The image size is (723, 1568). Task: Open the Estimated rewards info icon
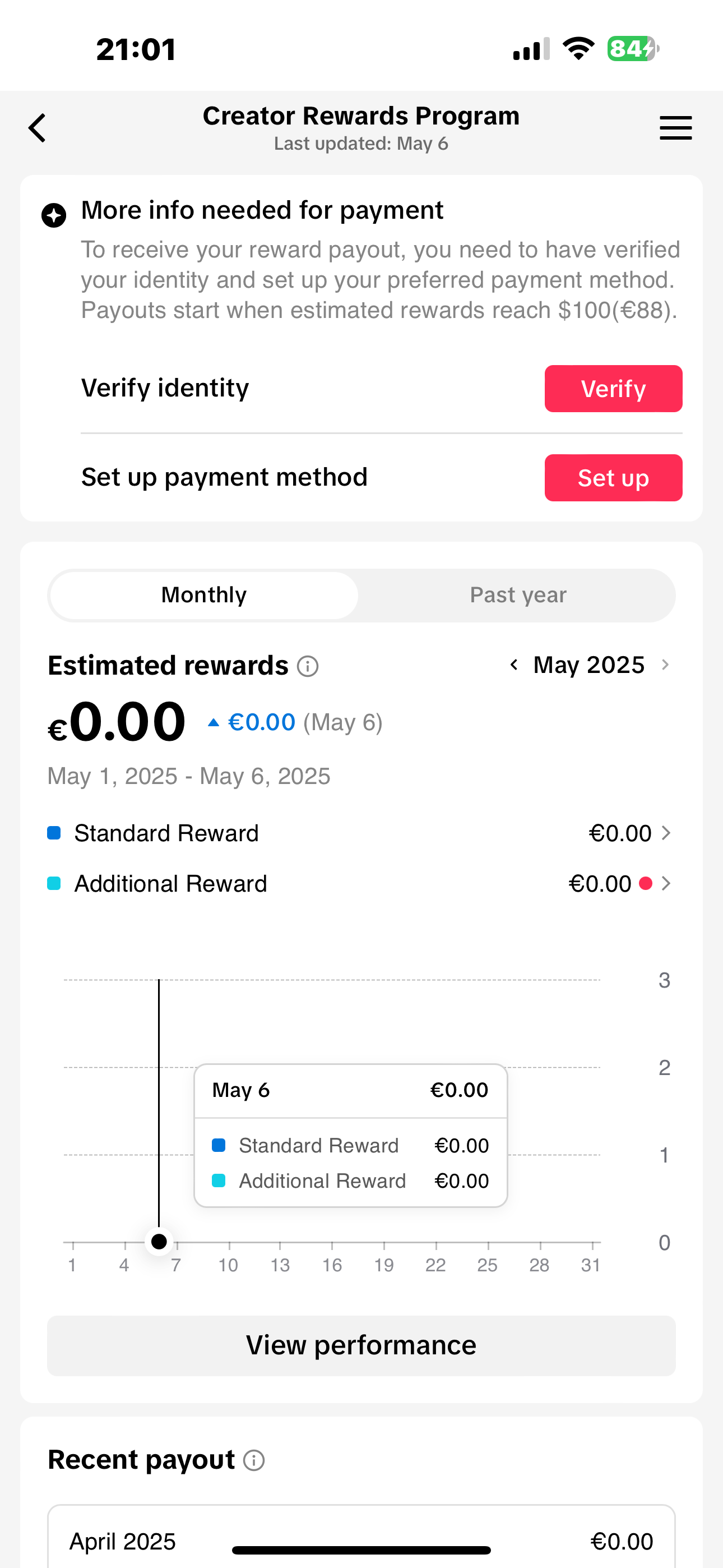(308, 667)
